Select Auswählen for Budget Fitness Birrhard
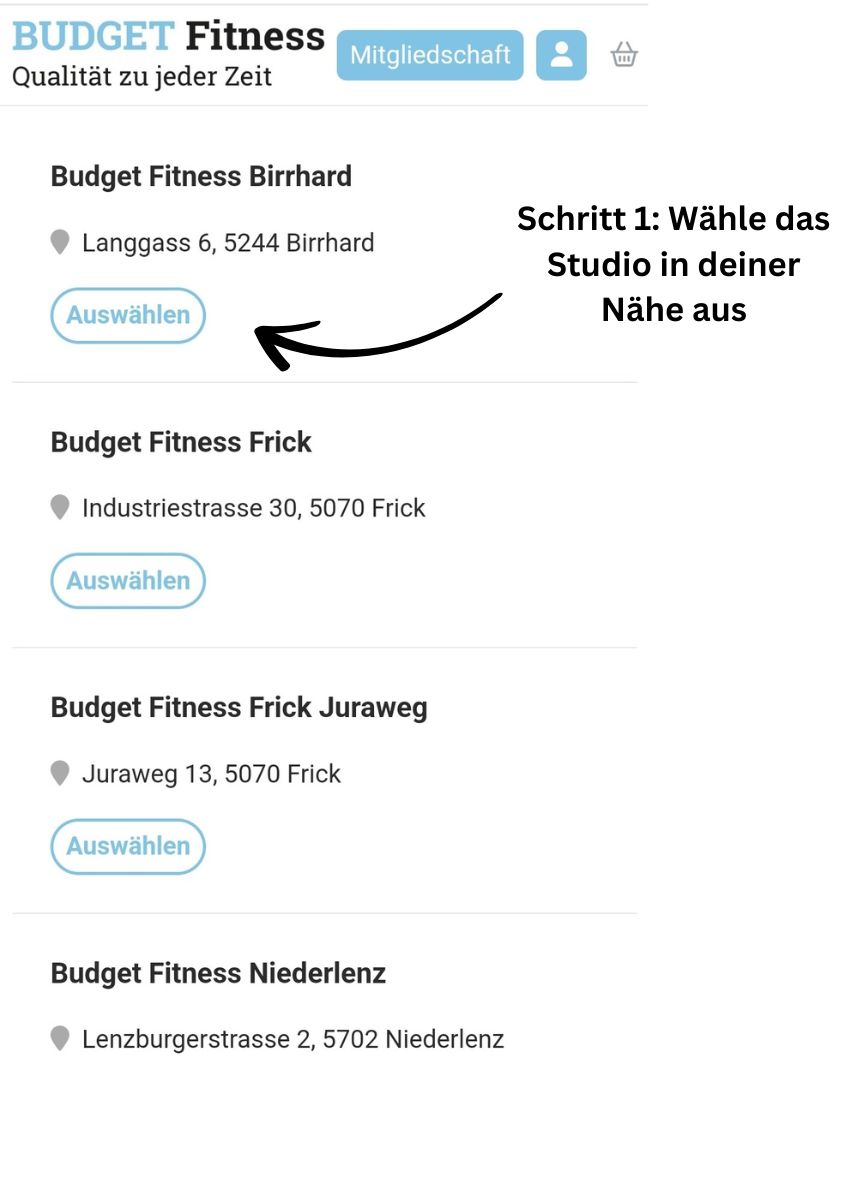Viewport: 842px width, 1190px height. click(x=128, y=315)
